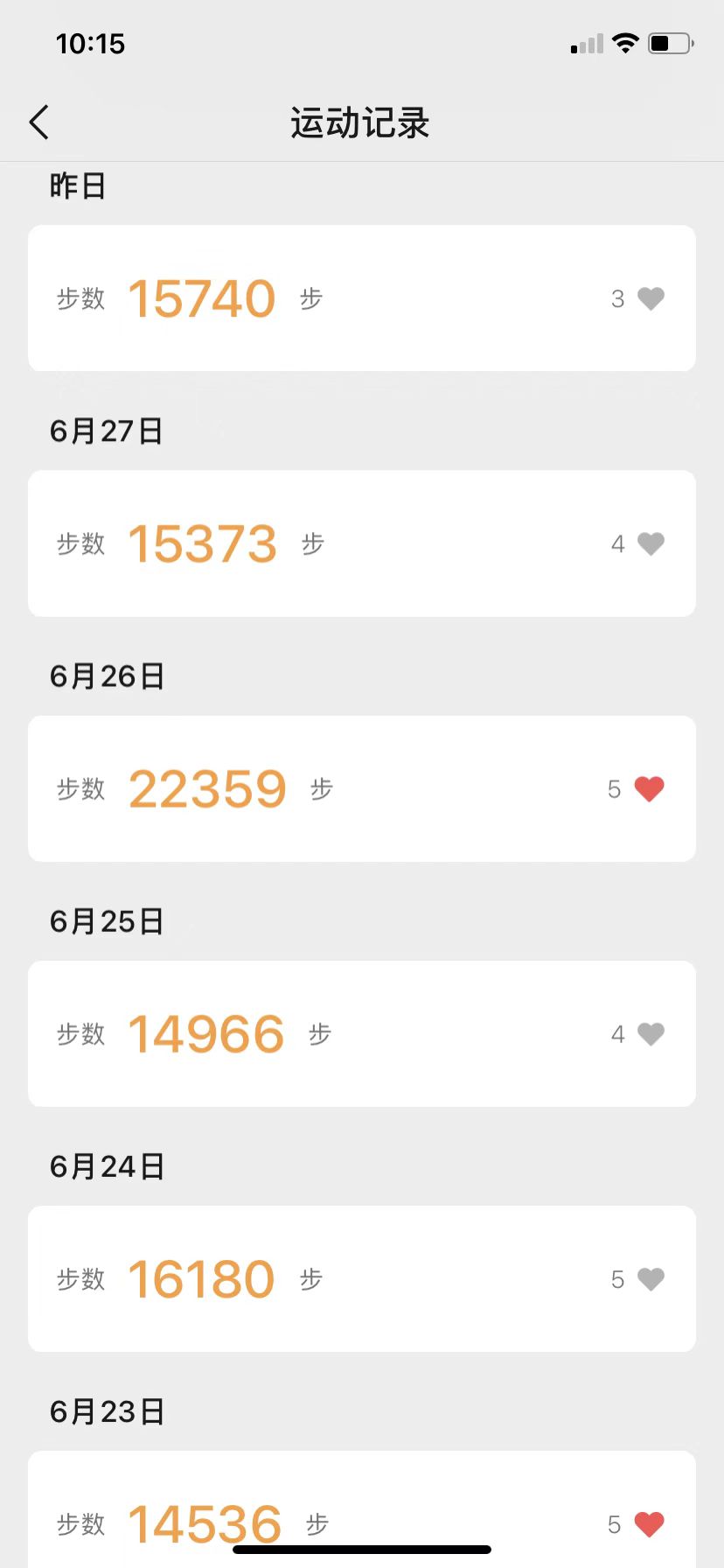The height and width of the screenshot is (1568, 724).
Task: Click the heart icon next to yesterday's steps
Action: click(x=650, y=298)
